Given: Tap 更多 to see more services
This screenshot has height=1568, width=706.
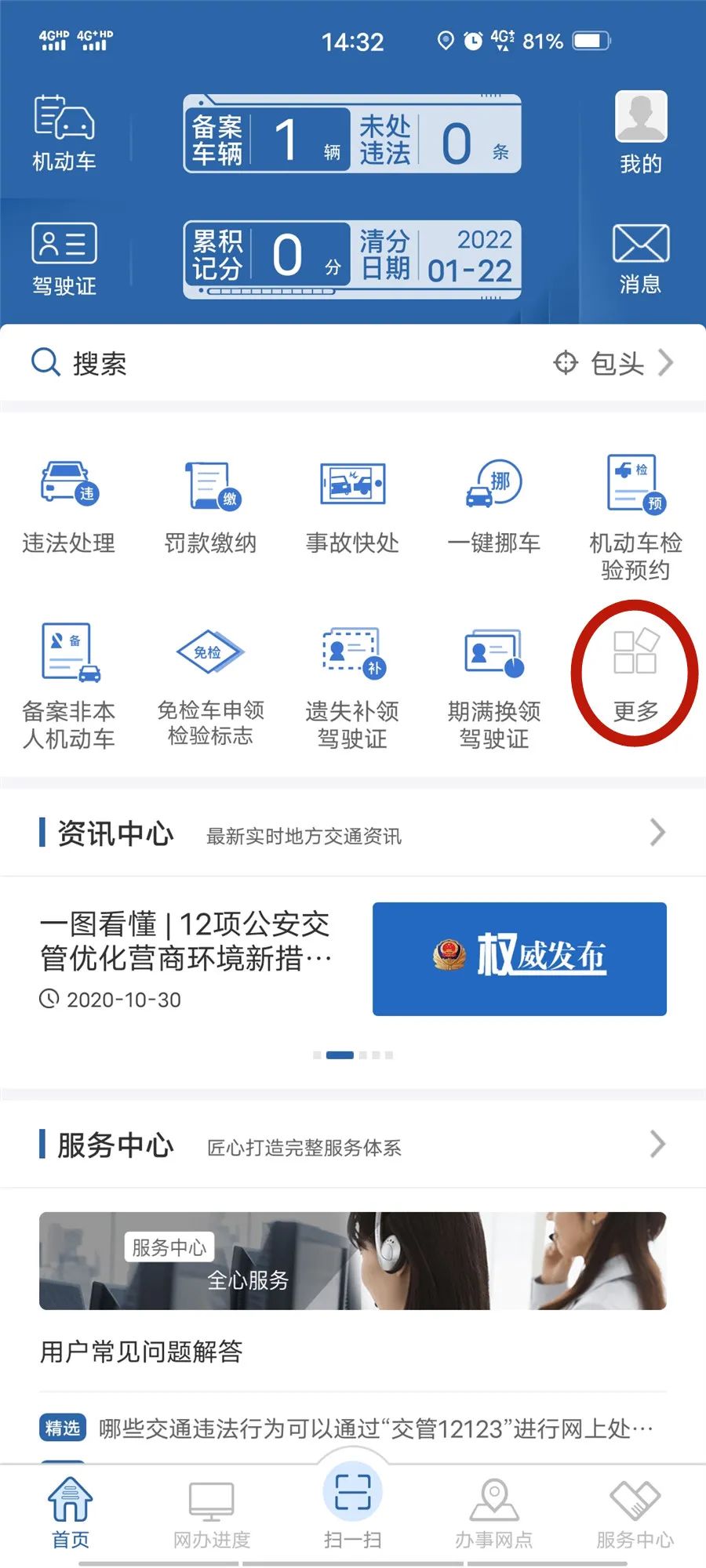Looking at the screenshot, I should pos(635,674).
